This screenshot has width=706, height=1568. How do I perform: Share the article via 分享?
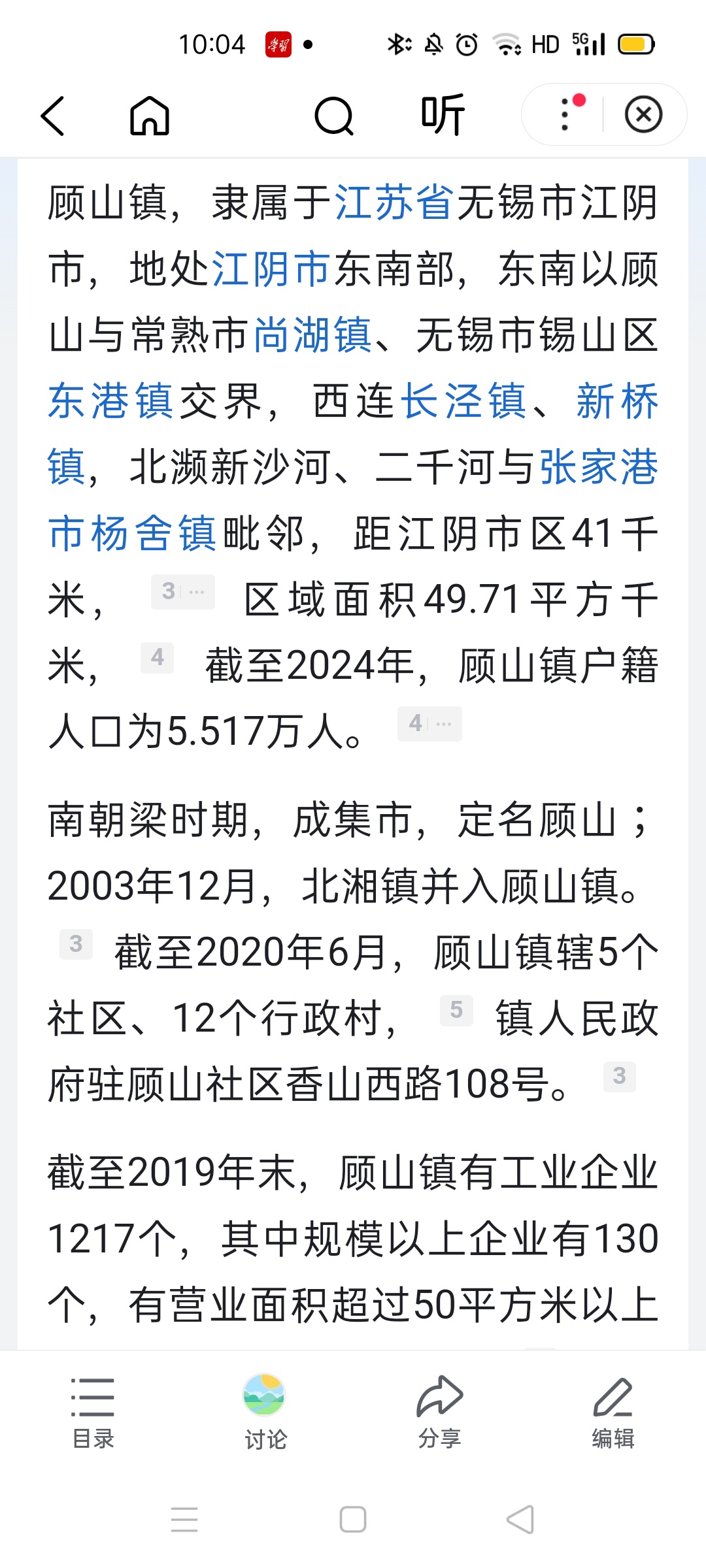pos(440,1413)
